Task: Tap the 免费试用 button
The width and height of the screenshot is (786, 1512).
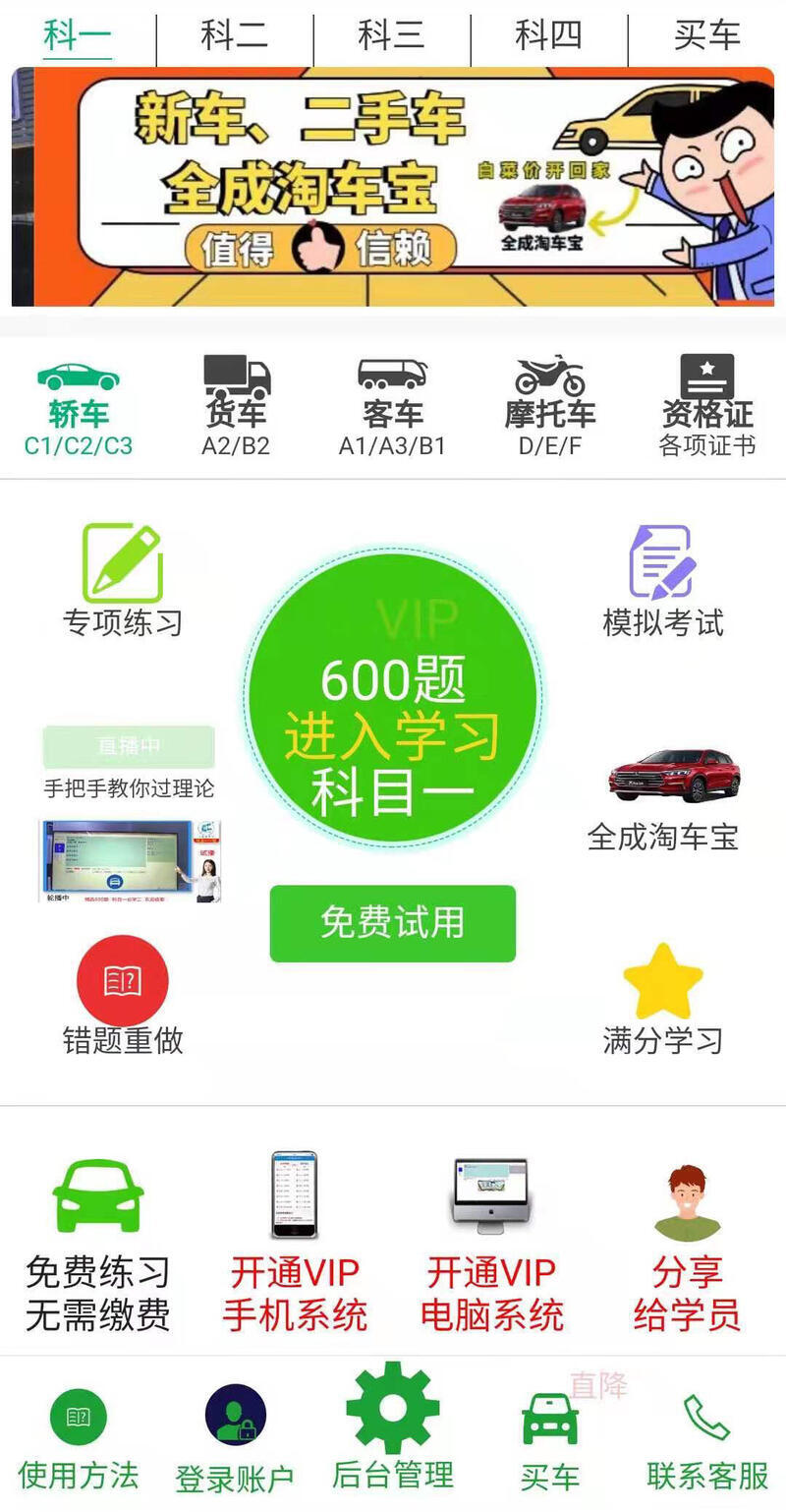Action: tap(393, 923)
